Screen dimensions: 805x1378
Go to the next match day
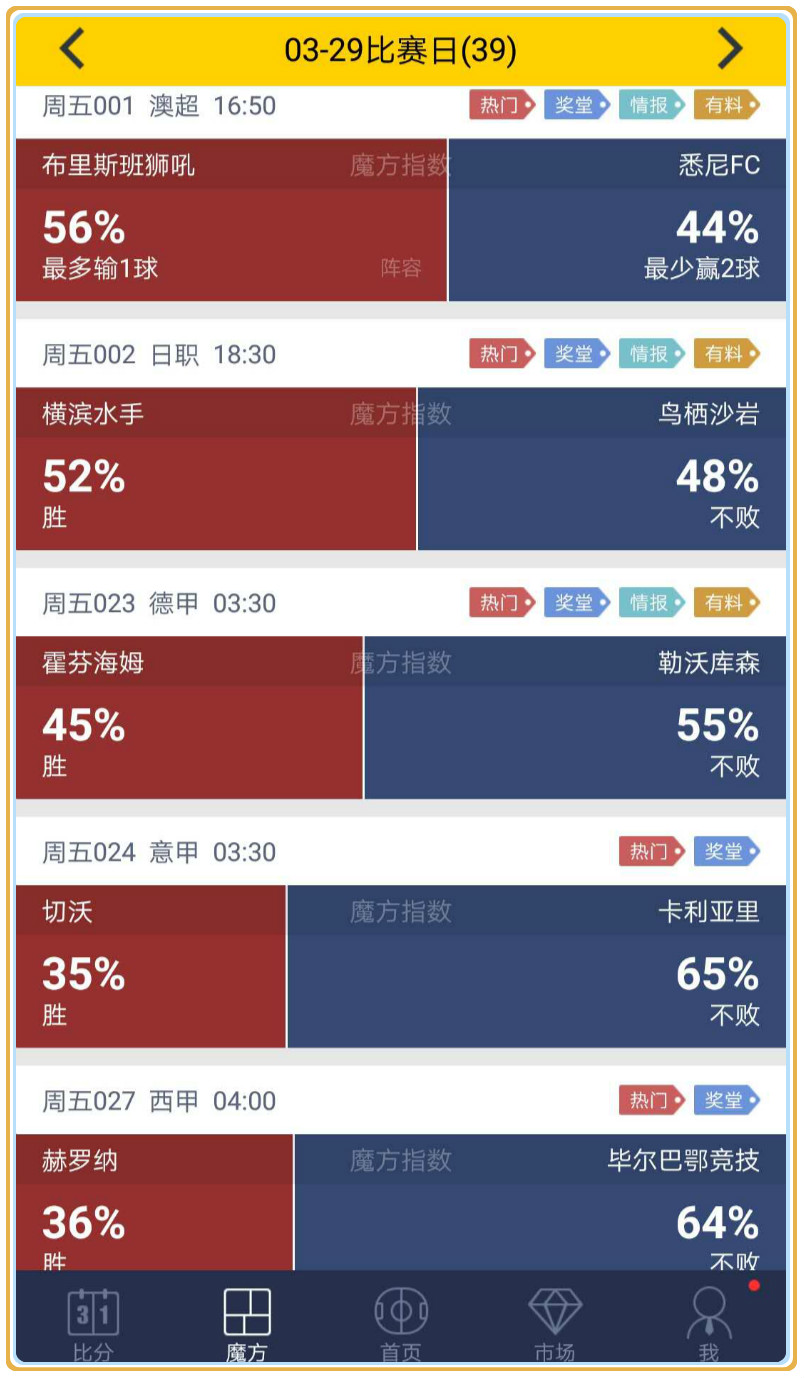pos(731,48)
